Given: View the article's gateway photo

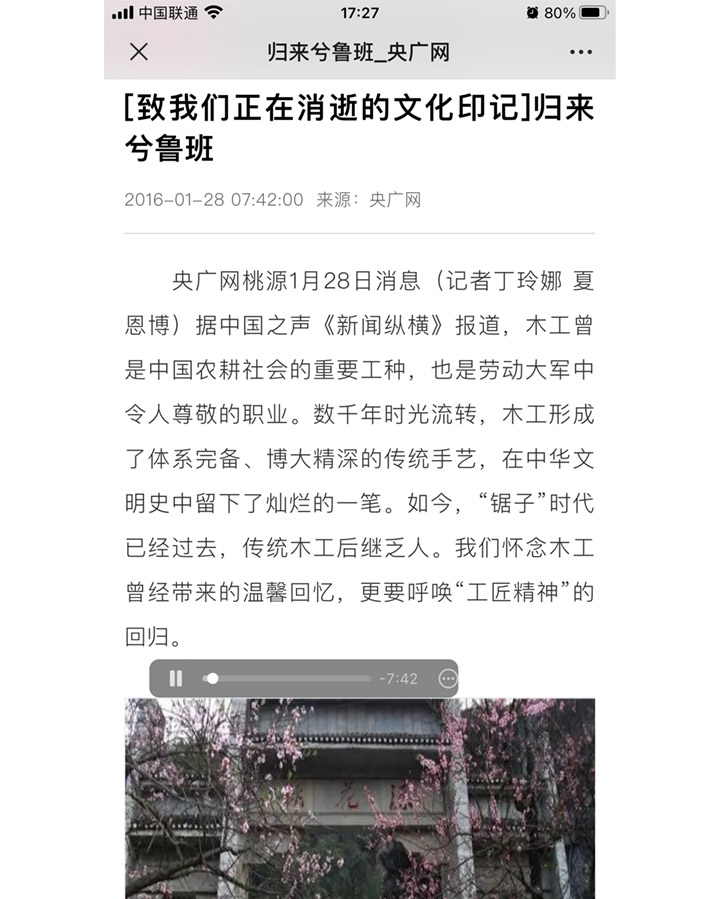Looking at the screenshot, I should pos(360,798).
